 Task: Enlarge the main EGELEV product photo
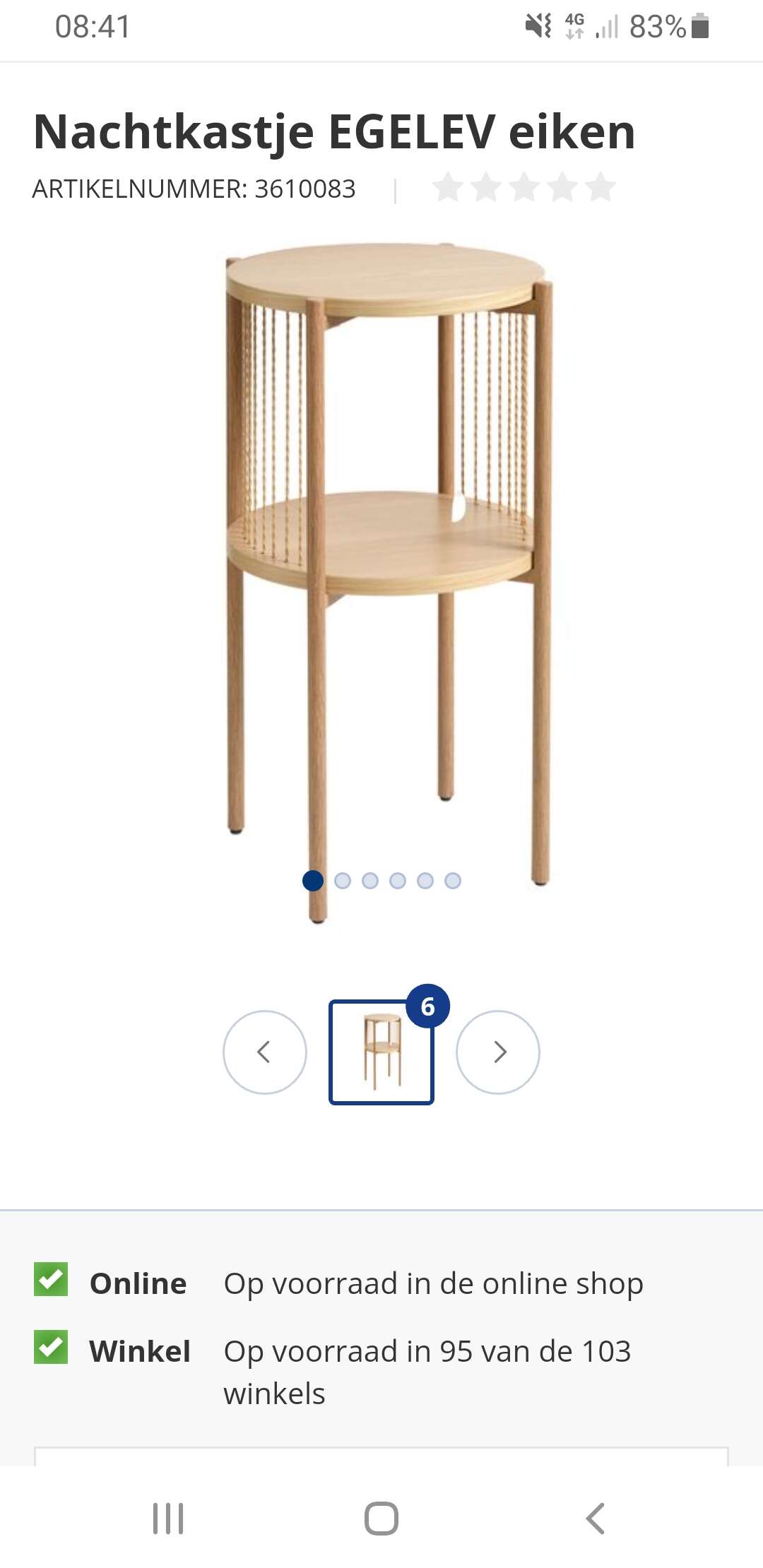(x=387, y=581)
